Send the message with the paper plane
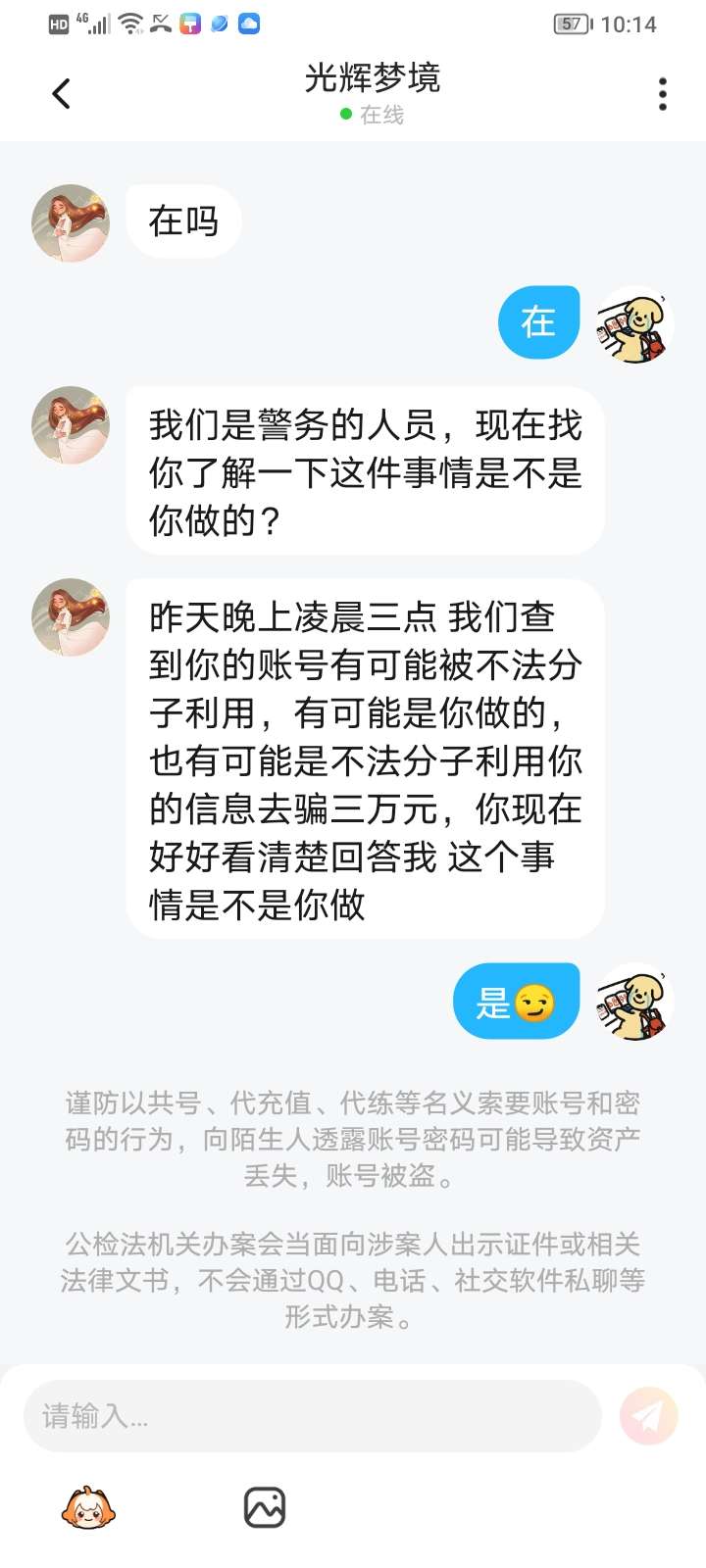 point(648,1416)
